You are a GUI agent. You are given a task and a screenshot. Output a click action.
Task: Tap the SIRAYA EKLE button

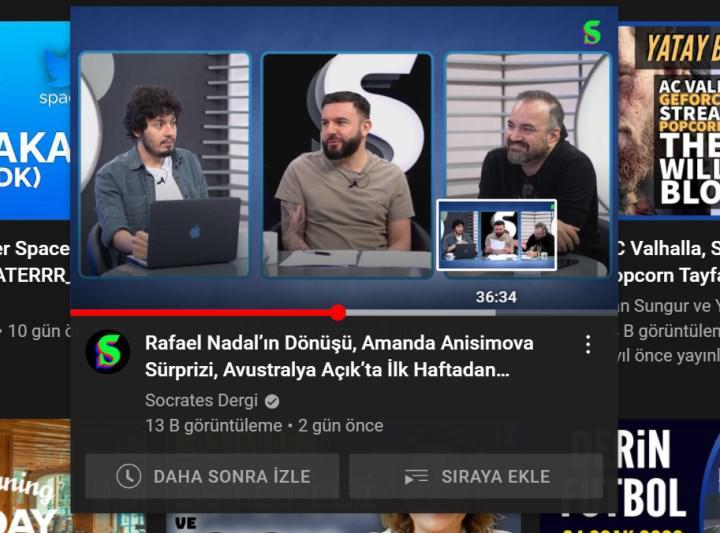point(476,476)
